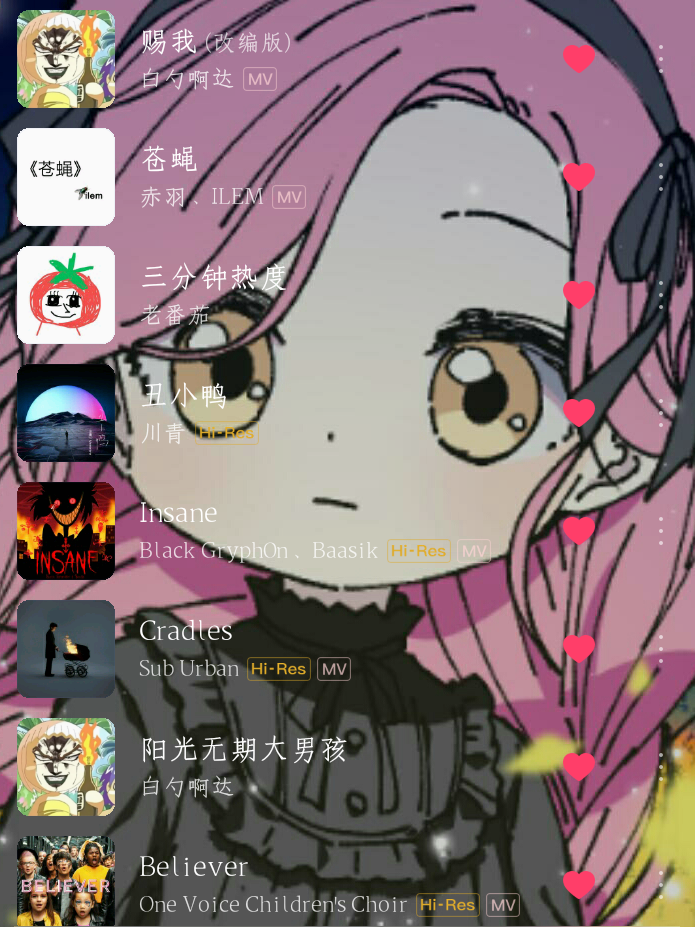Open the three-dot menu for 赐我 (改编版)
The height and width of the screenshot is (927, 695).
[661, 59]
